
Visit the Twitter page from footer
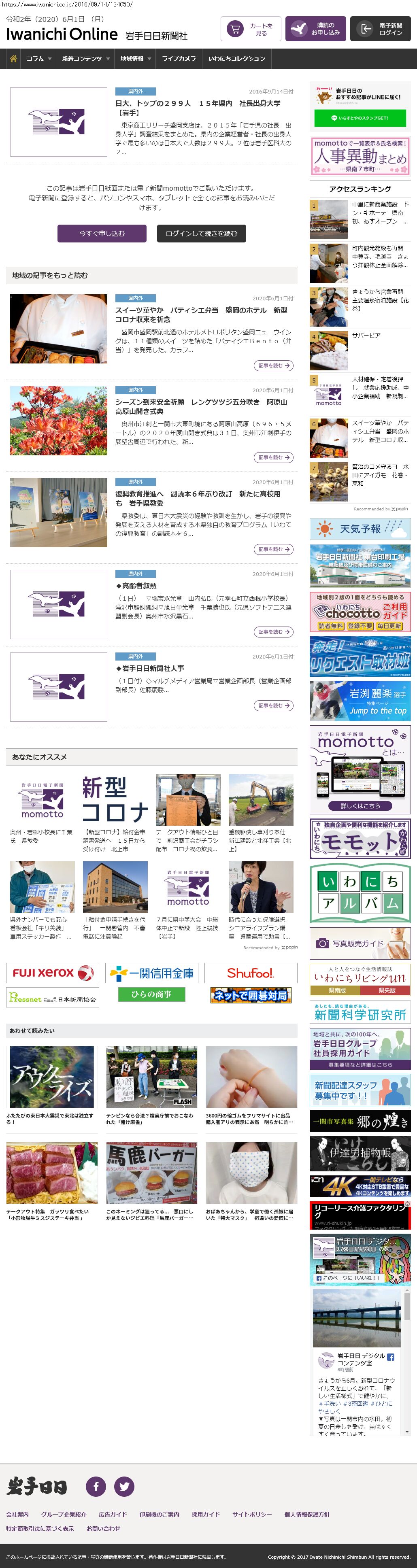point(124,1486)
